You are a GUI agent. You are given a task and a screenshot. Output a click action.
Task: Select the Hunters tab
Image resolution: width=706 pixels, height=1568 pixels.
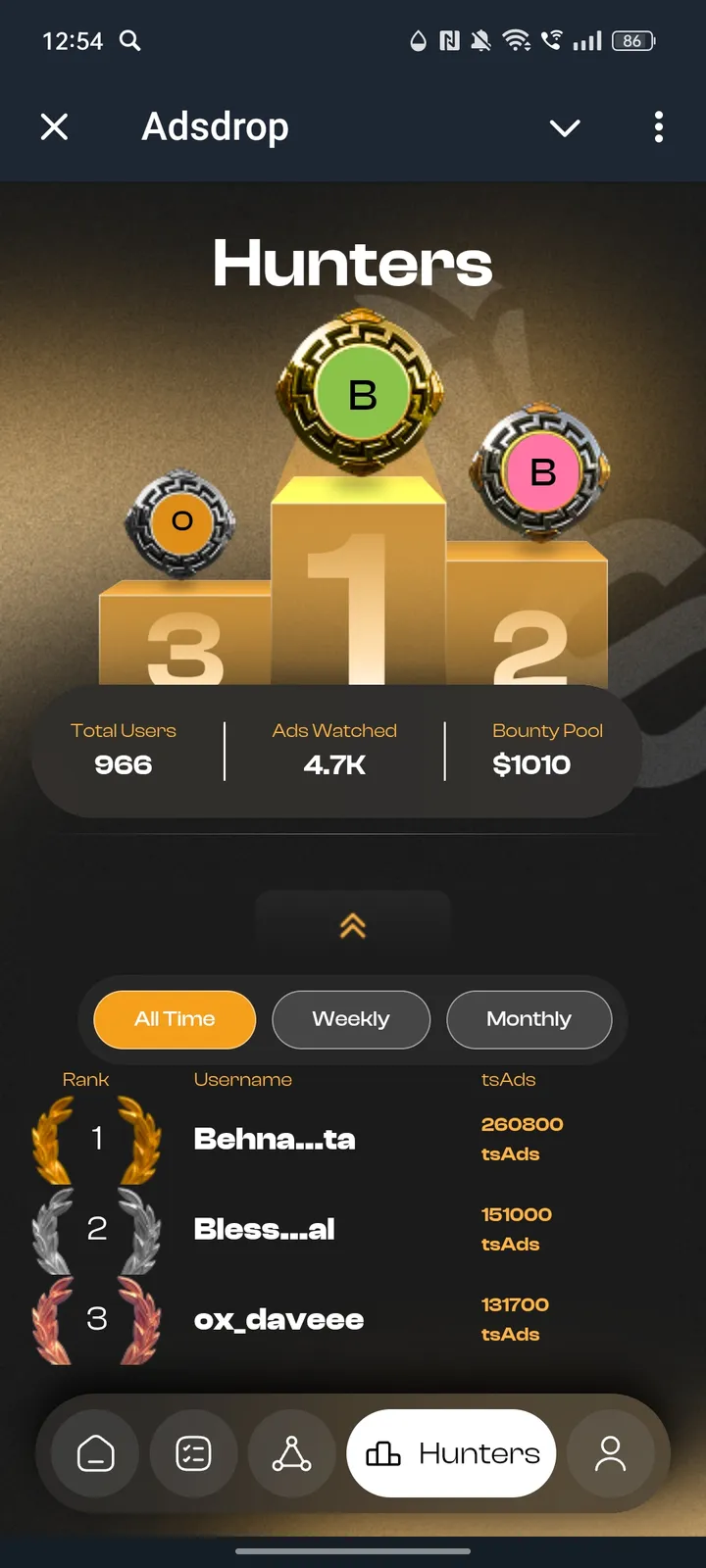tap(451, 1453)
